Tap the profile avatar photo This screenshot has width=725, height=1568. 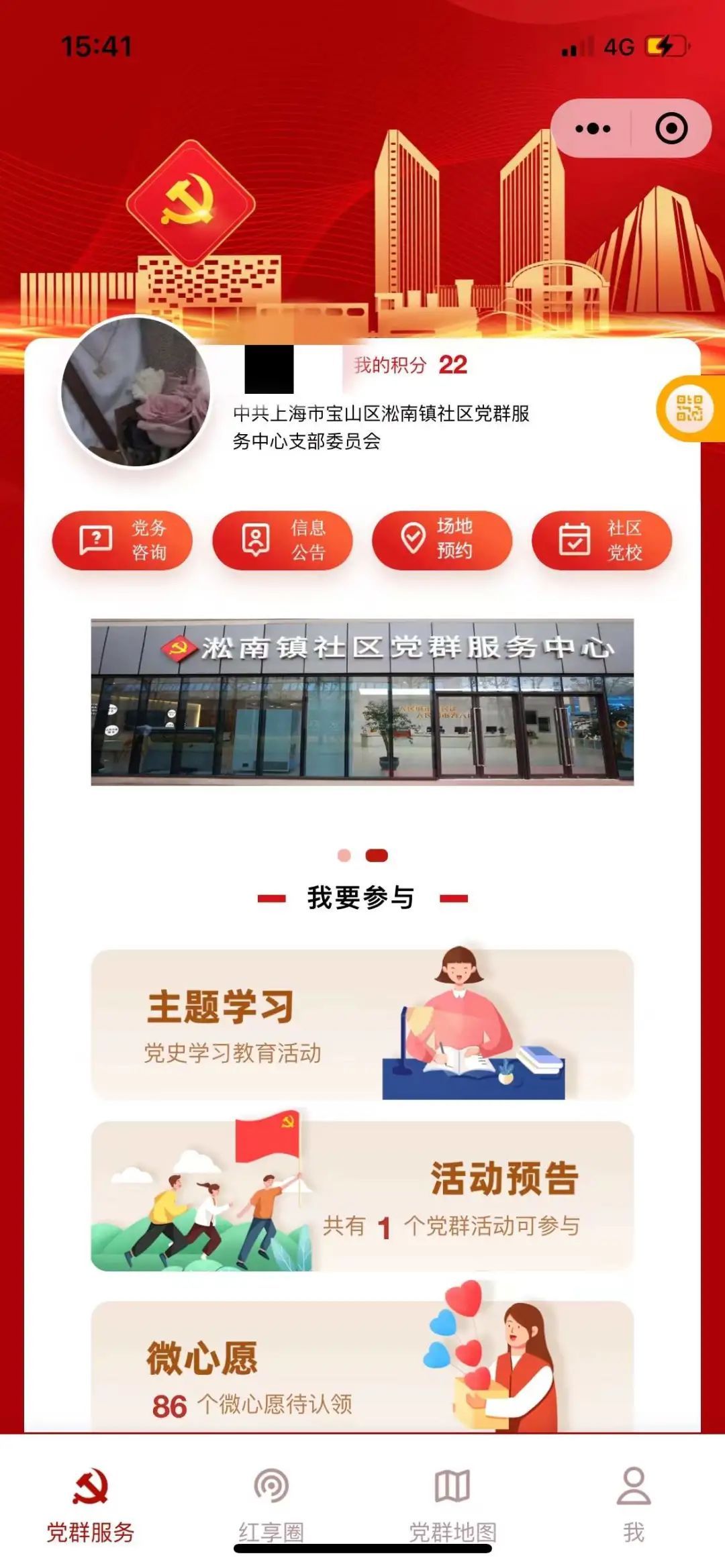tap(136, 392)
